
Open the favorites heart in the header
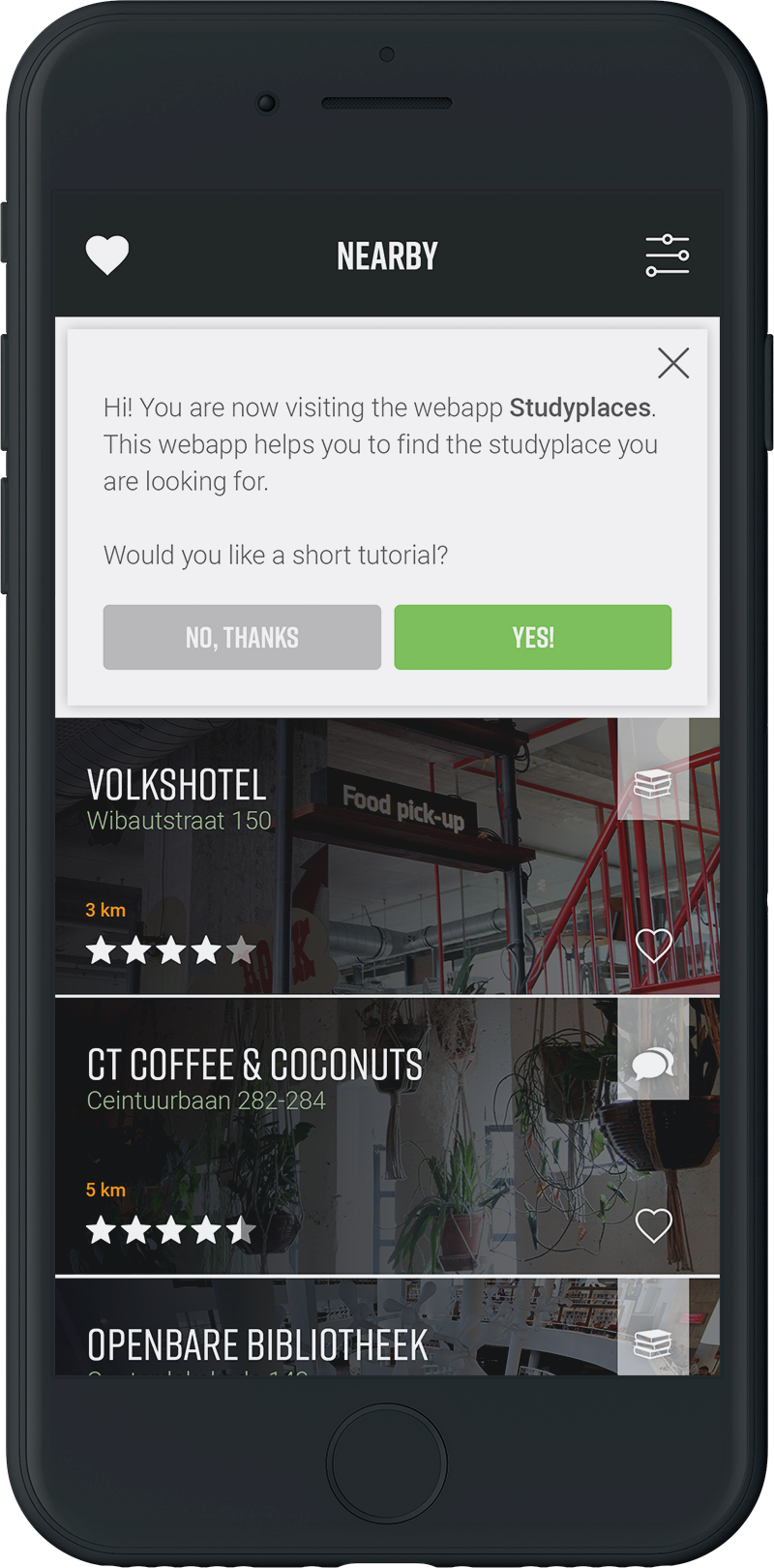(x=107, y=256)
